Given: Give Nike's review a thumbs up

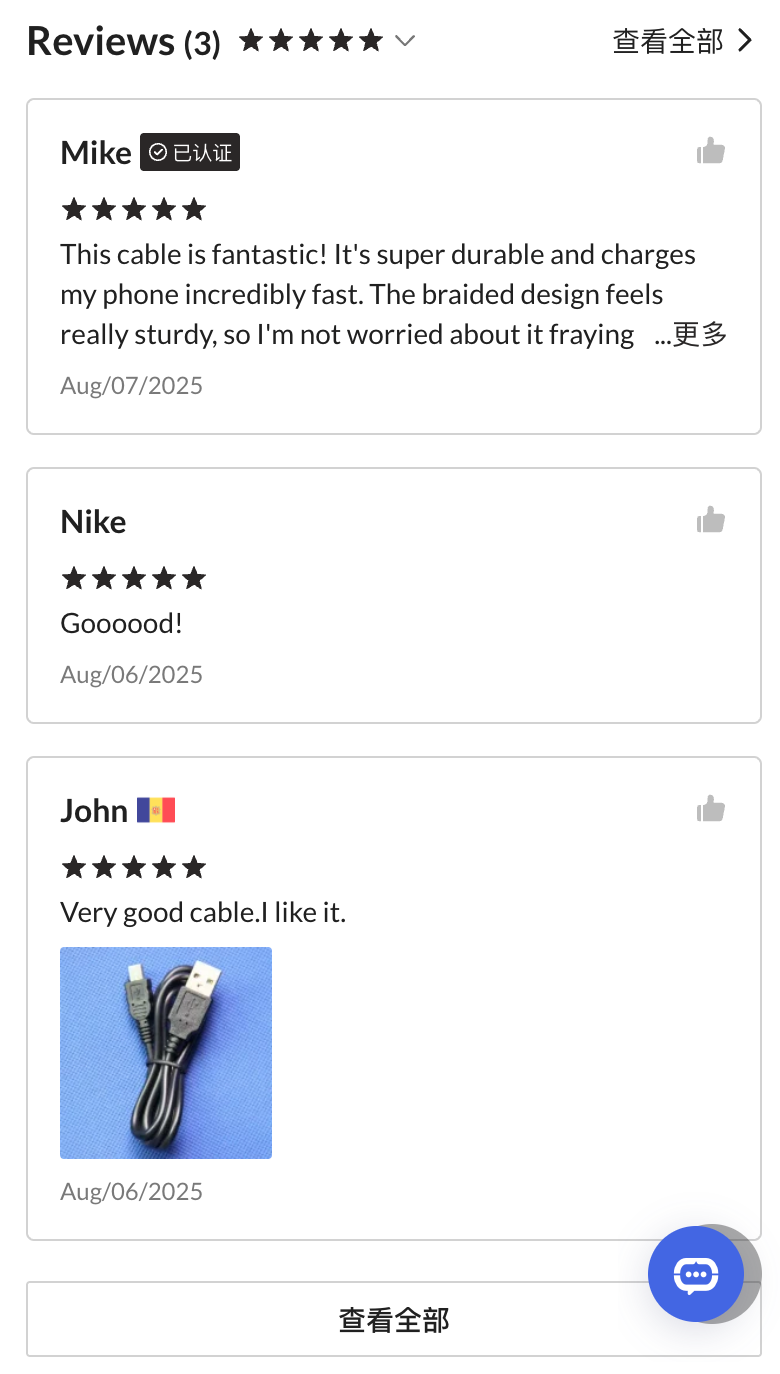Looking at the screenshot, I should [710, 521].
